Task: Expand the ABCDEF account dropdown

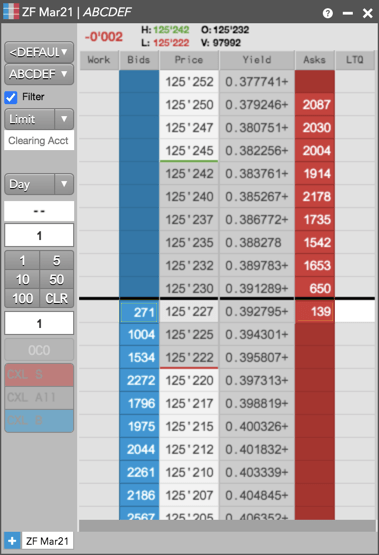Action: tap(39, 74)
